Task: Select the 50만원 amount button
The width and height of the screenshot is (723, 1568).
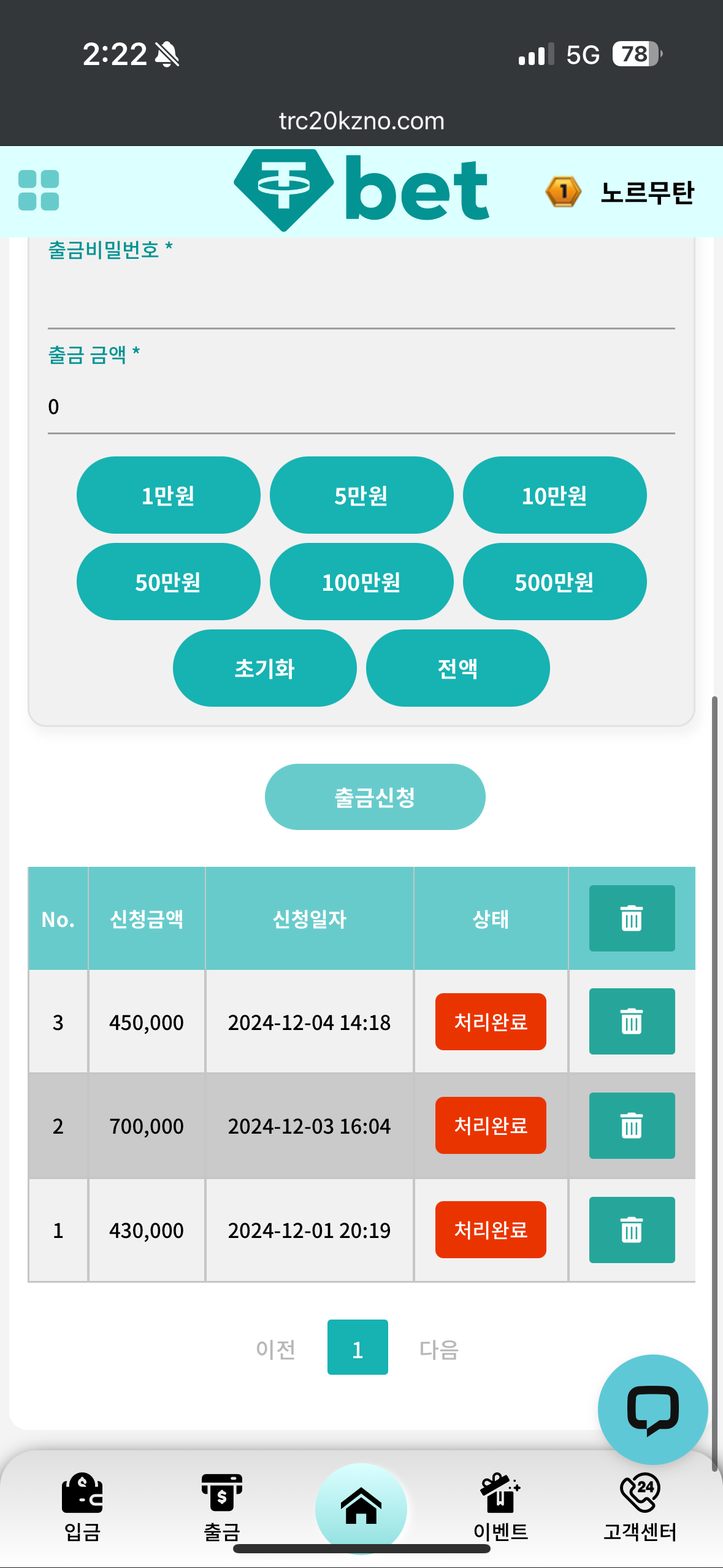Action: 168,582
